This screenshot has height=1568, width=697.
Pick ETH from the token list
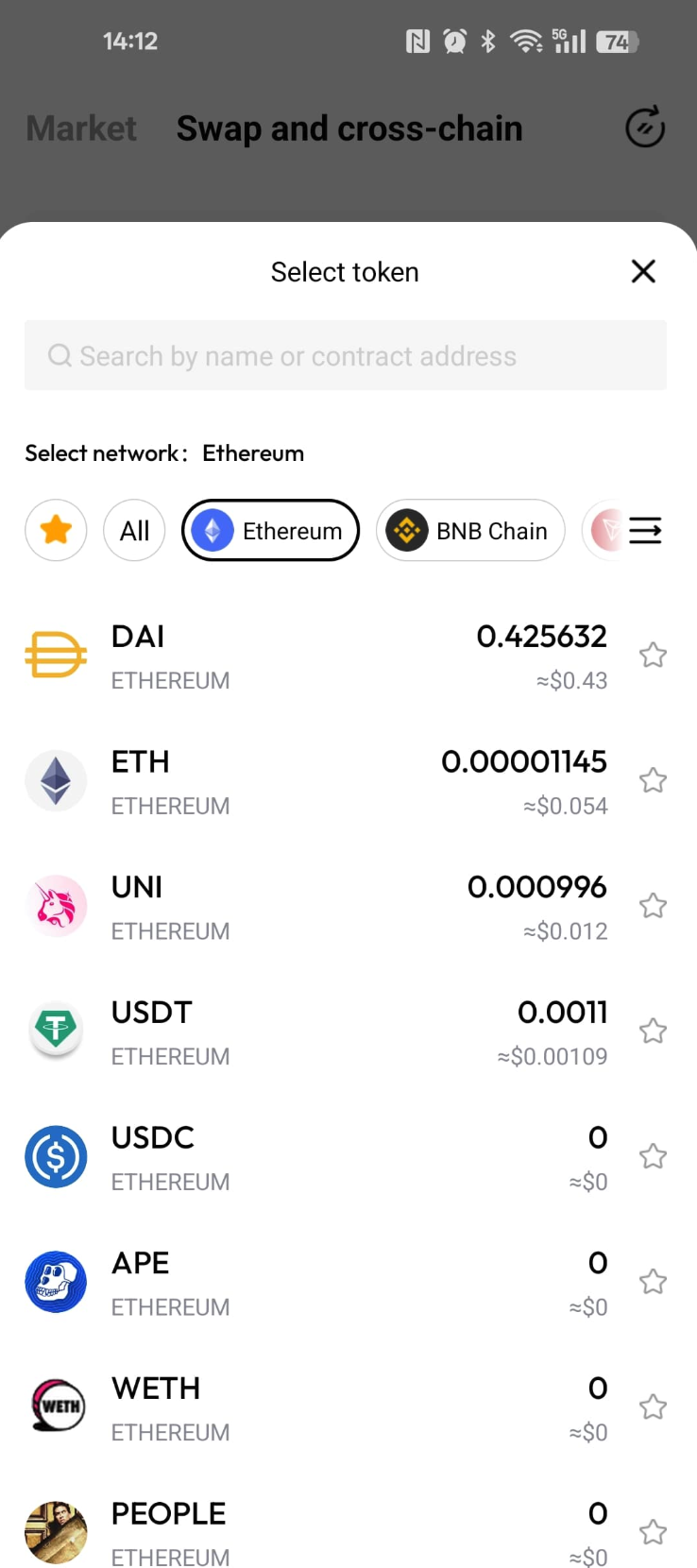point(312,782)
